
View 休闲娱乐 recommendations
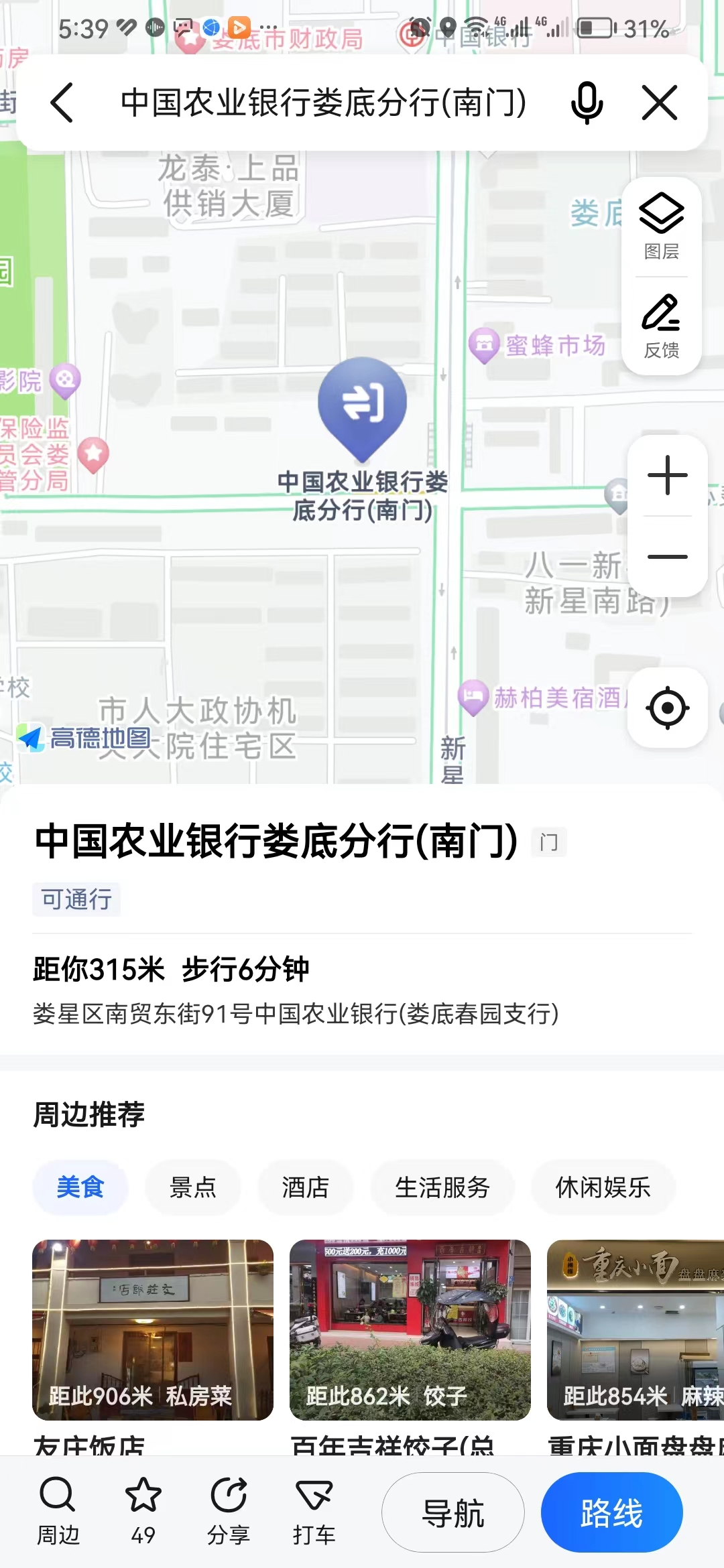(x=603, y=1187)
